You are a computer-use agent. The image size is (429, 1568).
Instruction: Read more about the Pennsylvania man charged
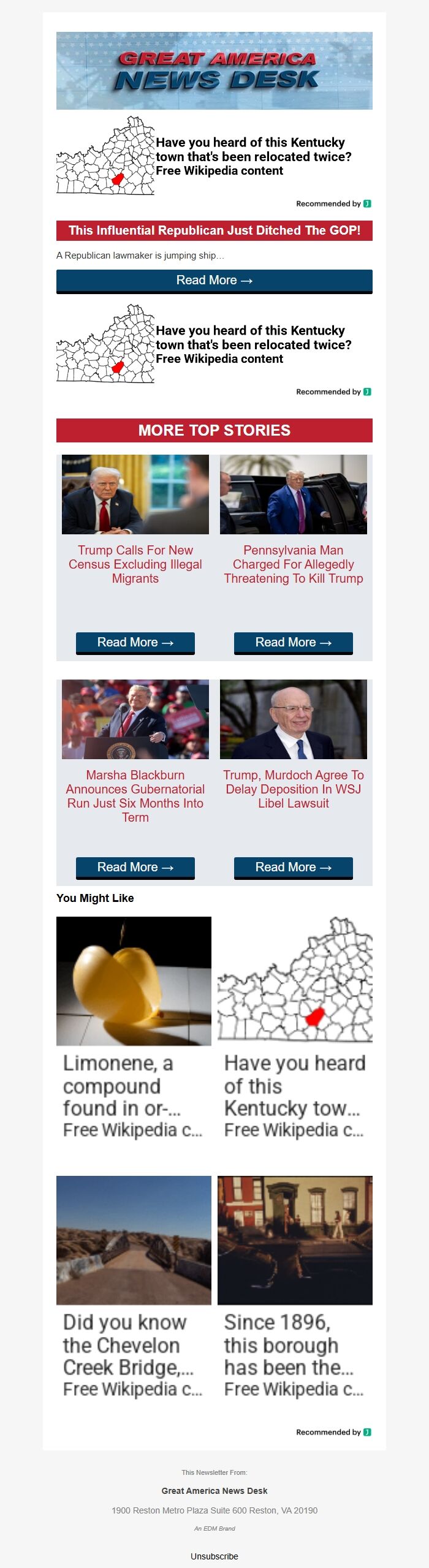click(x=293, y=642)
